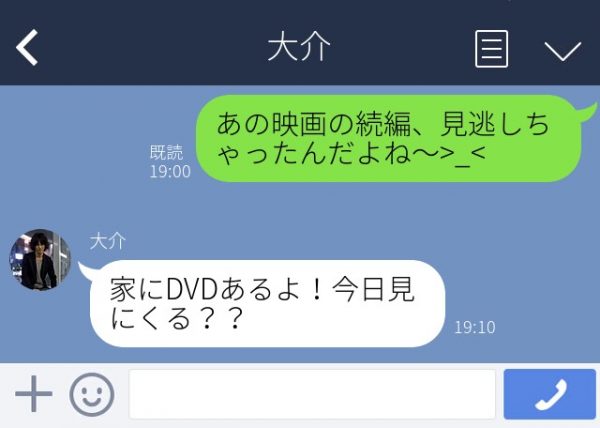Expand the chat menu chevron
Viewport: 600px width, 428px height.
pos(562,50)
